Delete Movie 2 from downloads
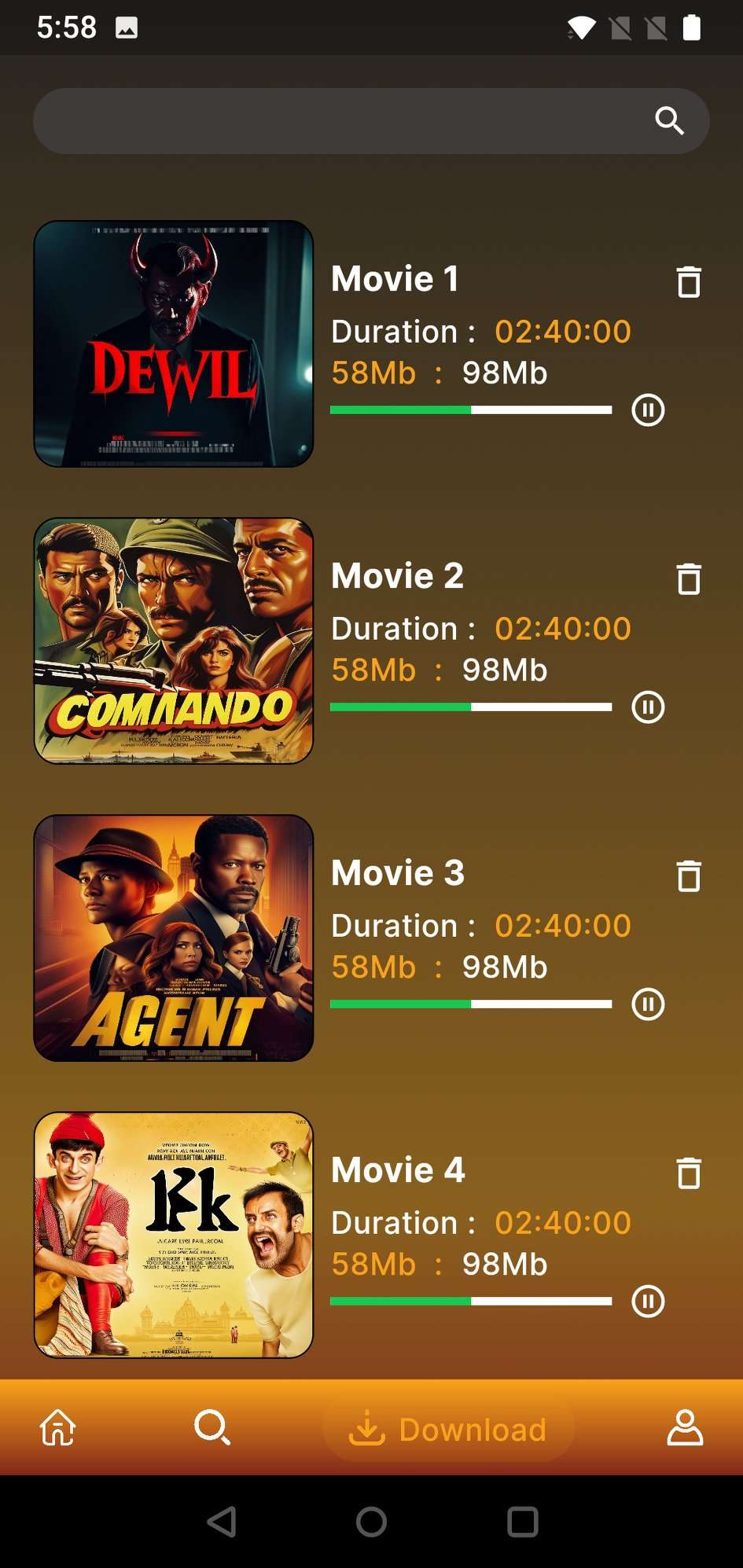 pos(689,579)
